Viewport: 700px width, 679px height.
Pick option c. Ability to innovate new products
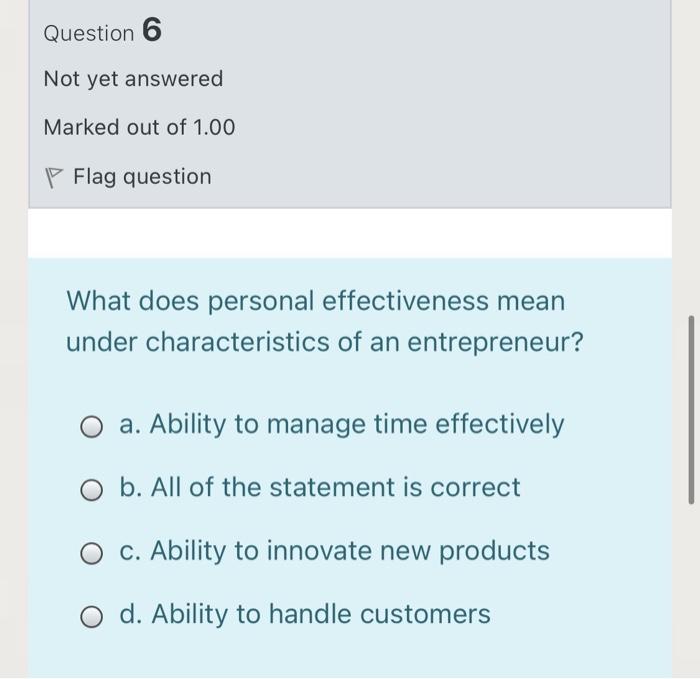[92, 552]
